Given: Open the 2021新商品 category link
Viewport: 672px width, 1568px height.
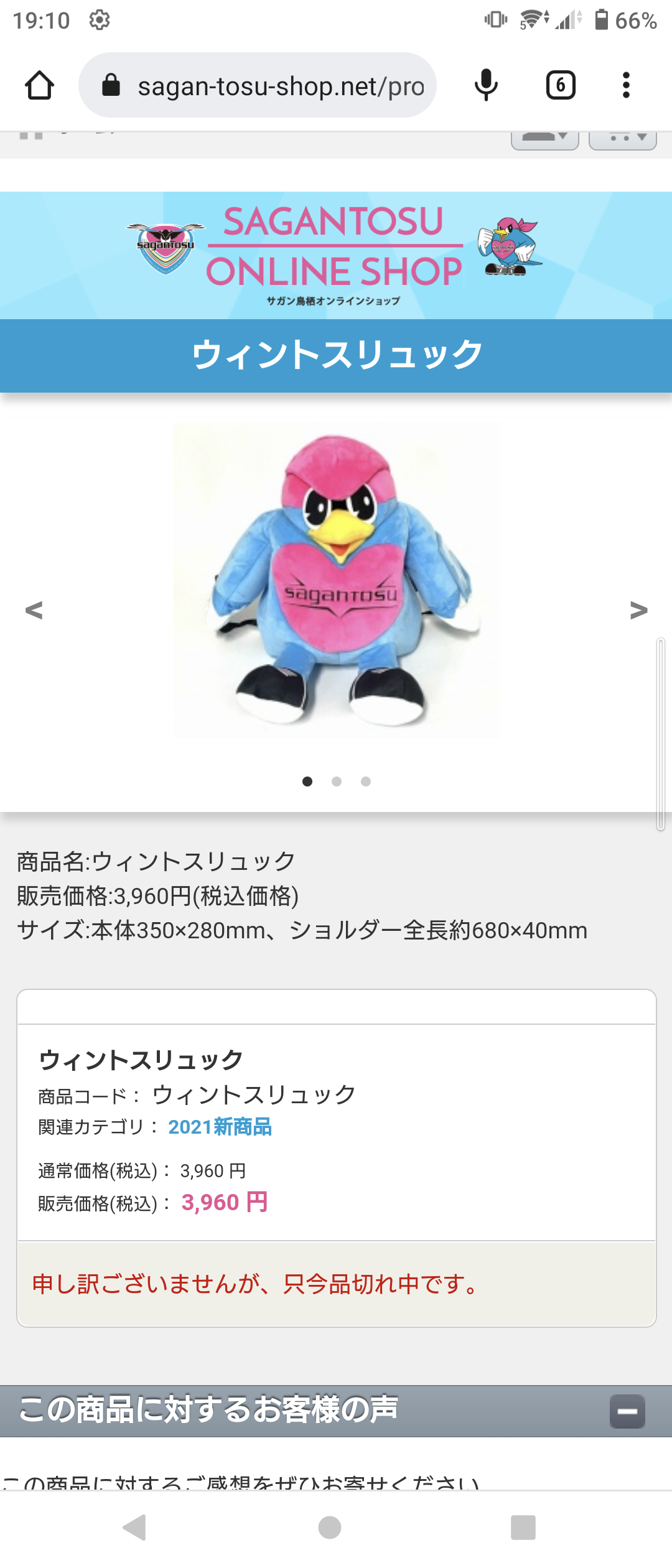Looking at the screenshot, I should (220, 1127).
